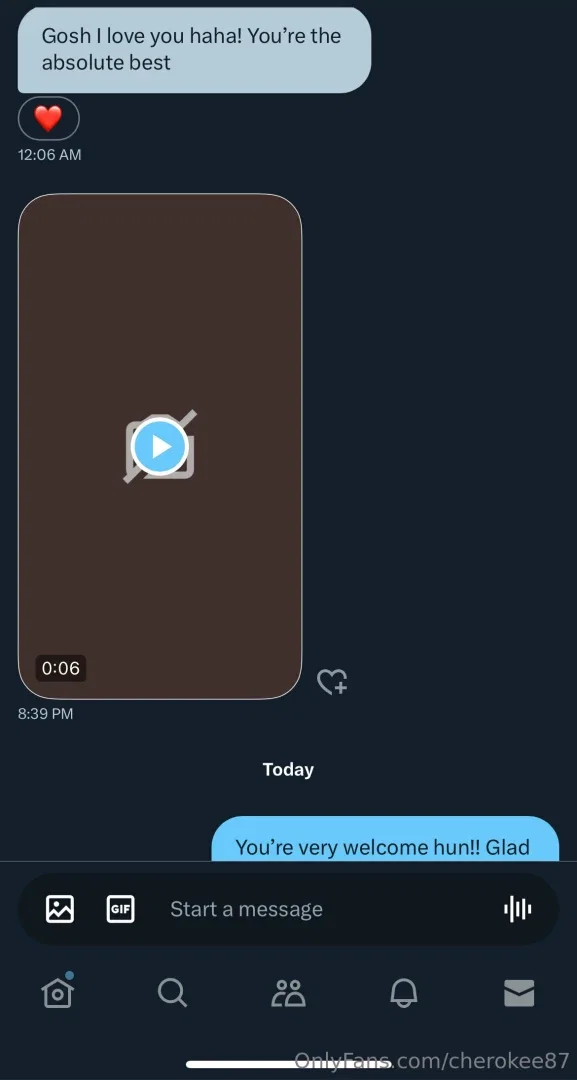Open the GIF picker
The height and width of the screenshot is (1080, 577).
click(x=120, y=908)
